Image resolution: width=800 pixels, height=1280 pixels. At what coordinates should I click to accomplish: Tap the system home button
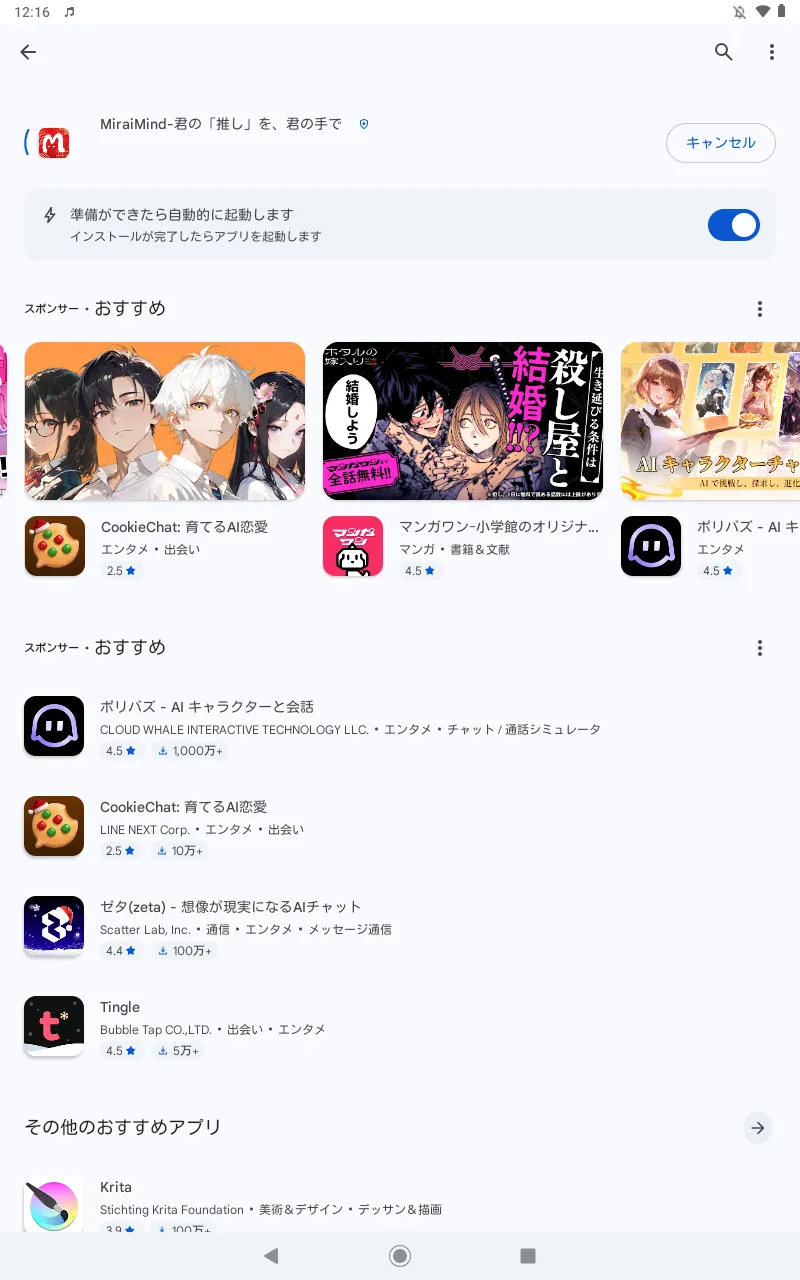[400, 1256]
